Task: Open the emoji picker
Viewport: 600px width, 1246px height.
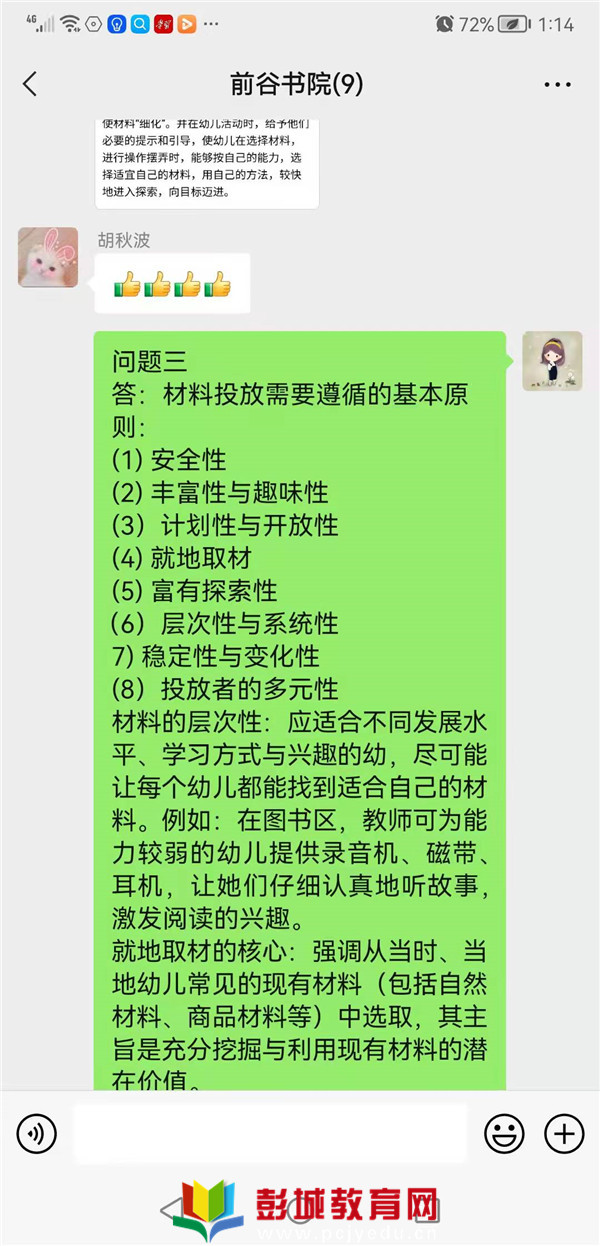Action: (x=504, y=1134)
